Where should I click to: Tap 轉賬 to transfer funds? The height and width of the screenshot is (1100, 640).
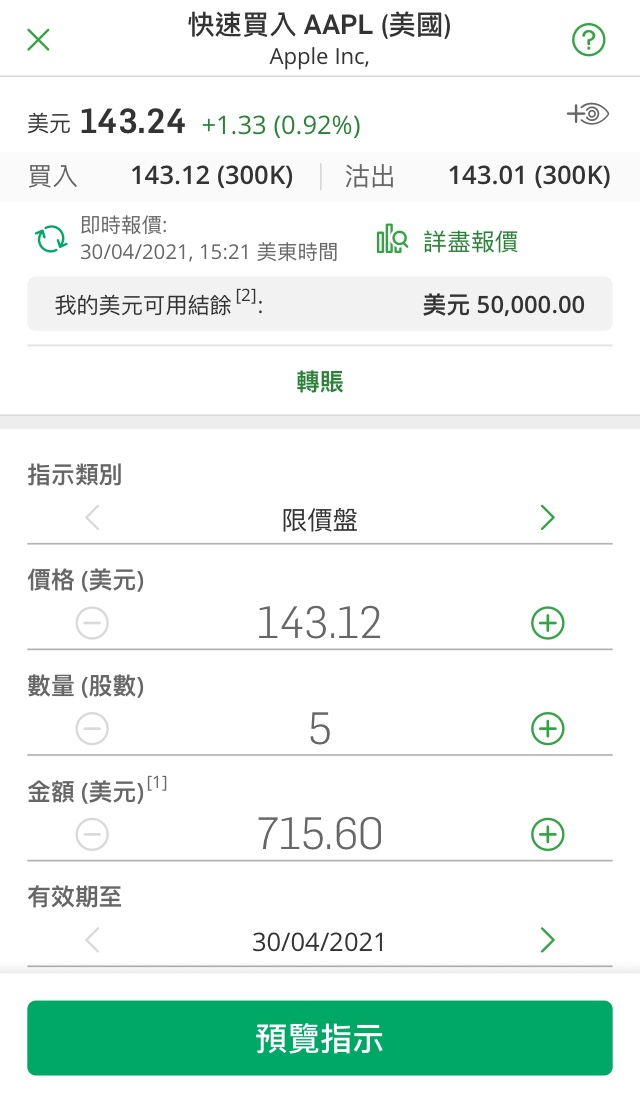coord(320,381)
